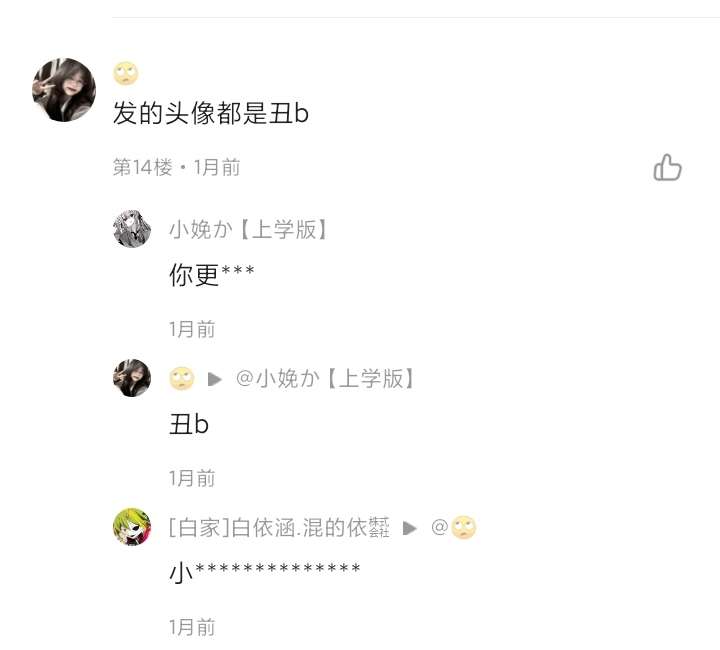Screen dimensions: 720x650
Task: Open [白家]白依涵.混的依 profile avatar
Action: [132, 527]
